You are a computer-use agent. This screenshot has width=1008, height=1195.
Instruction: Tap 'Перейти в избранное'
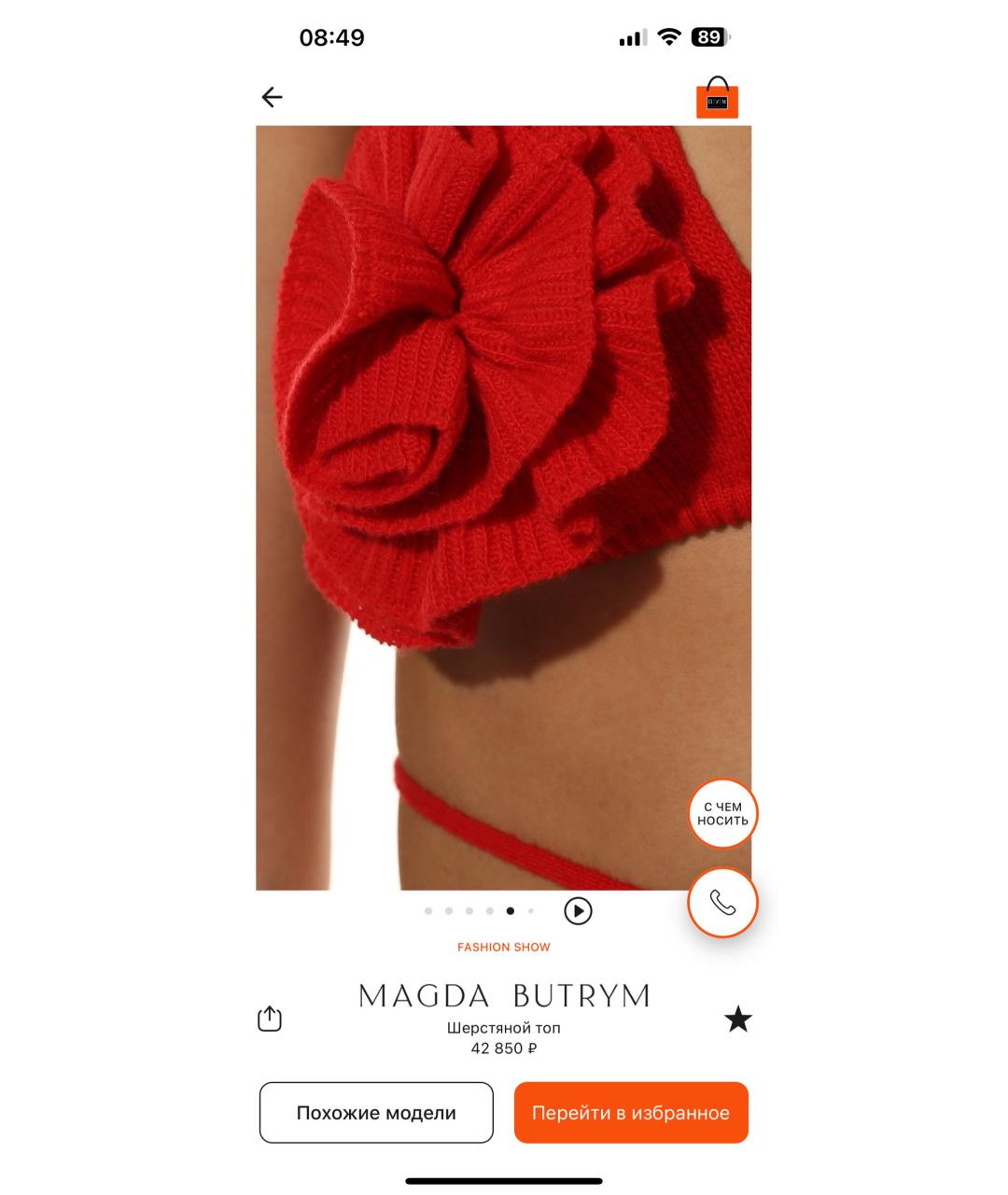click(631, 1112)
